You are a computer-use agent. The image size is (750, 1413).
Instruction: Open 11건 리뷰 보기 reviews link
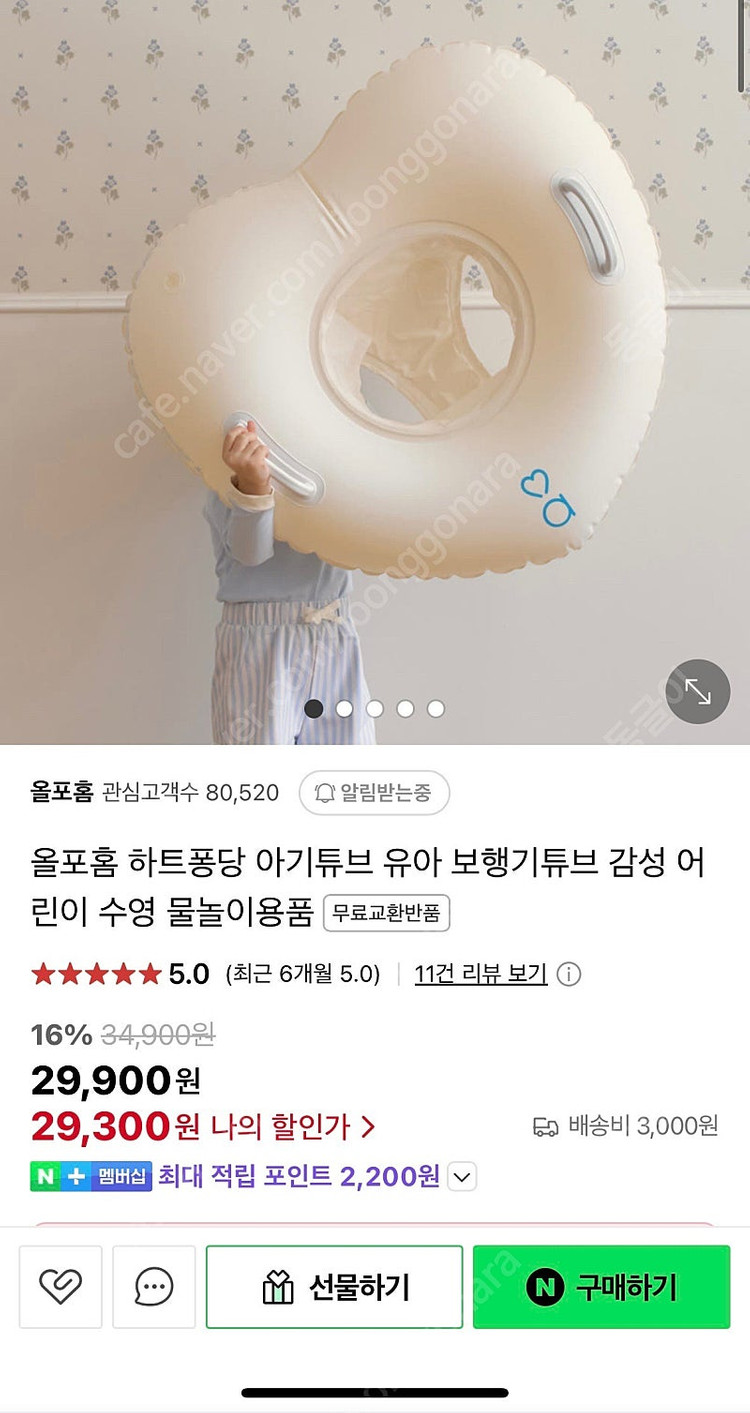486,972
